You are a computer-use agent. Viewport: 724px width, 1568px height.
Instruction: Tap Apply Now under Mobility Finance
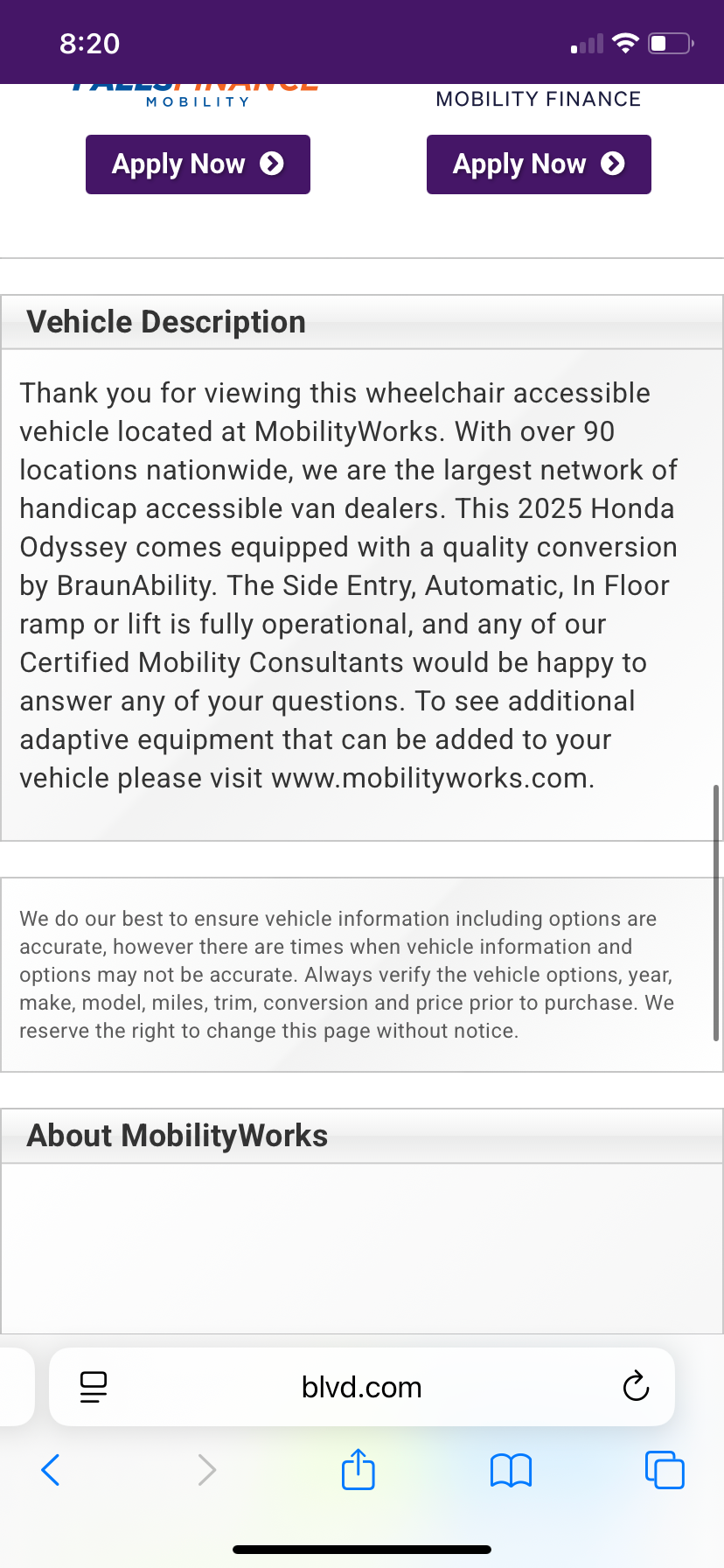coord(539,164)
